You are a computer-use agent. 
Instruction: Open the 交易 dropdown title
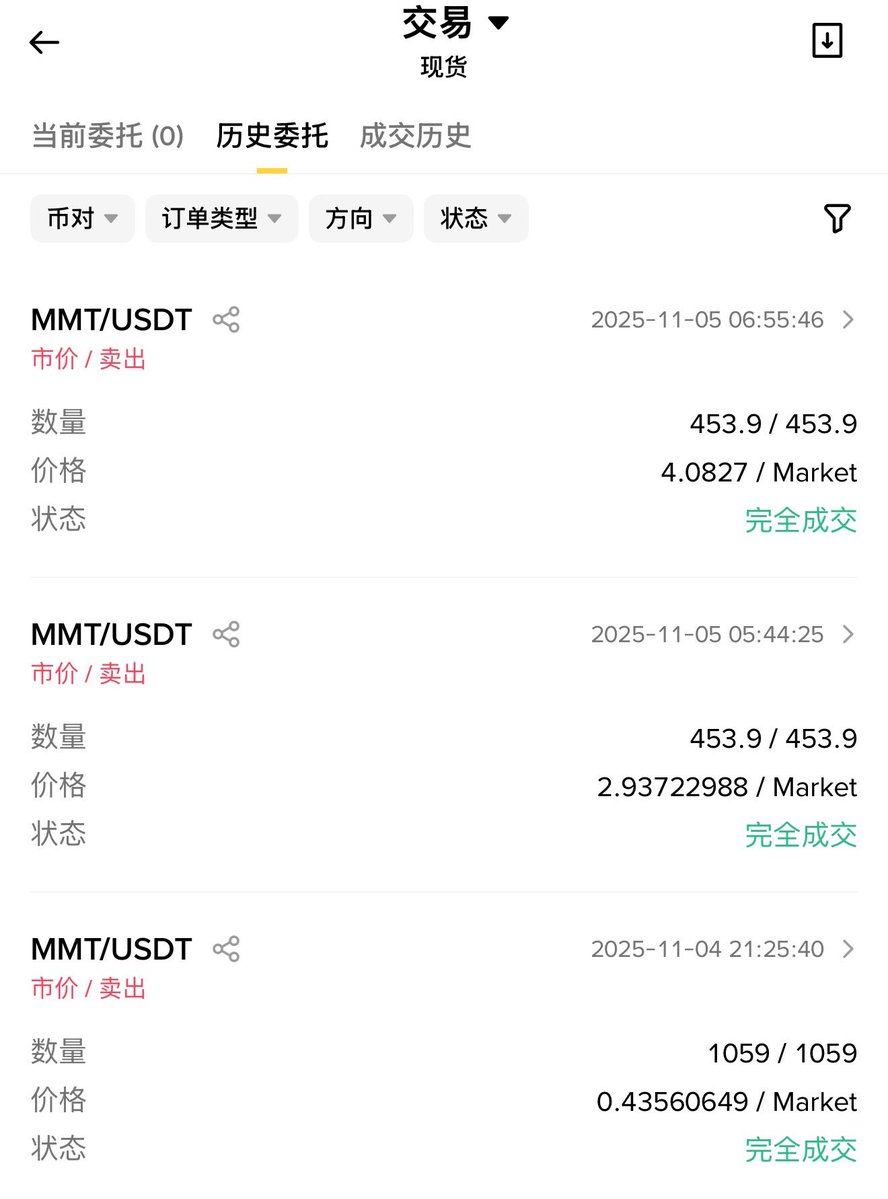click(x=455, y=23)
